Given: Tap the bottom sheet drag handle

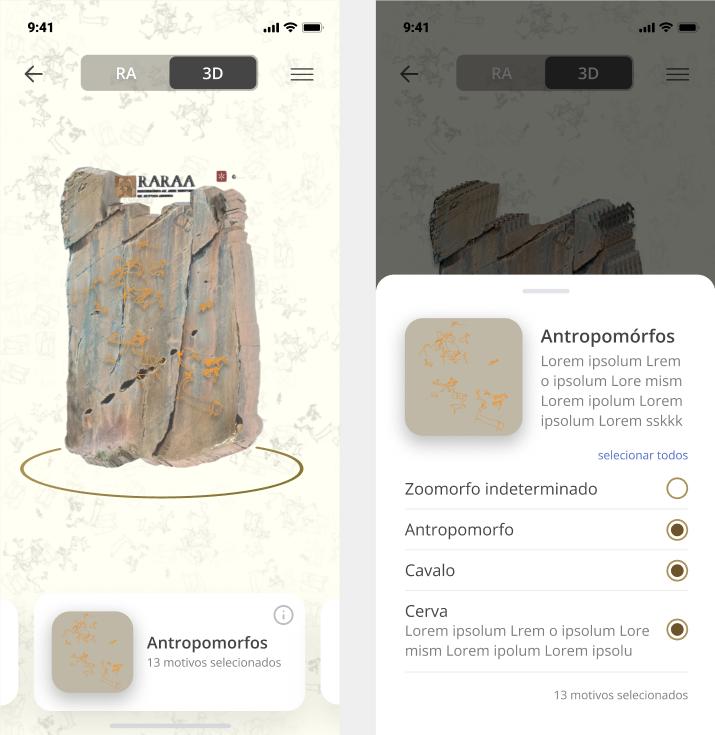Looking at the screenshot, I should pos(546,291).
